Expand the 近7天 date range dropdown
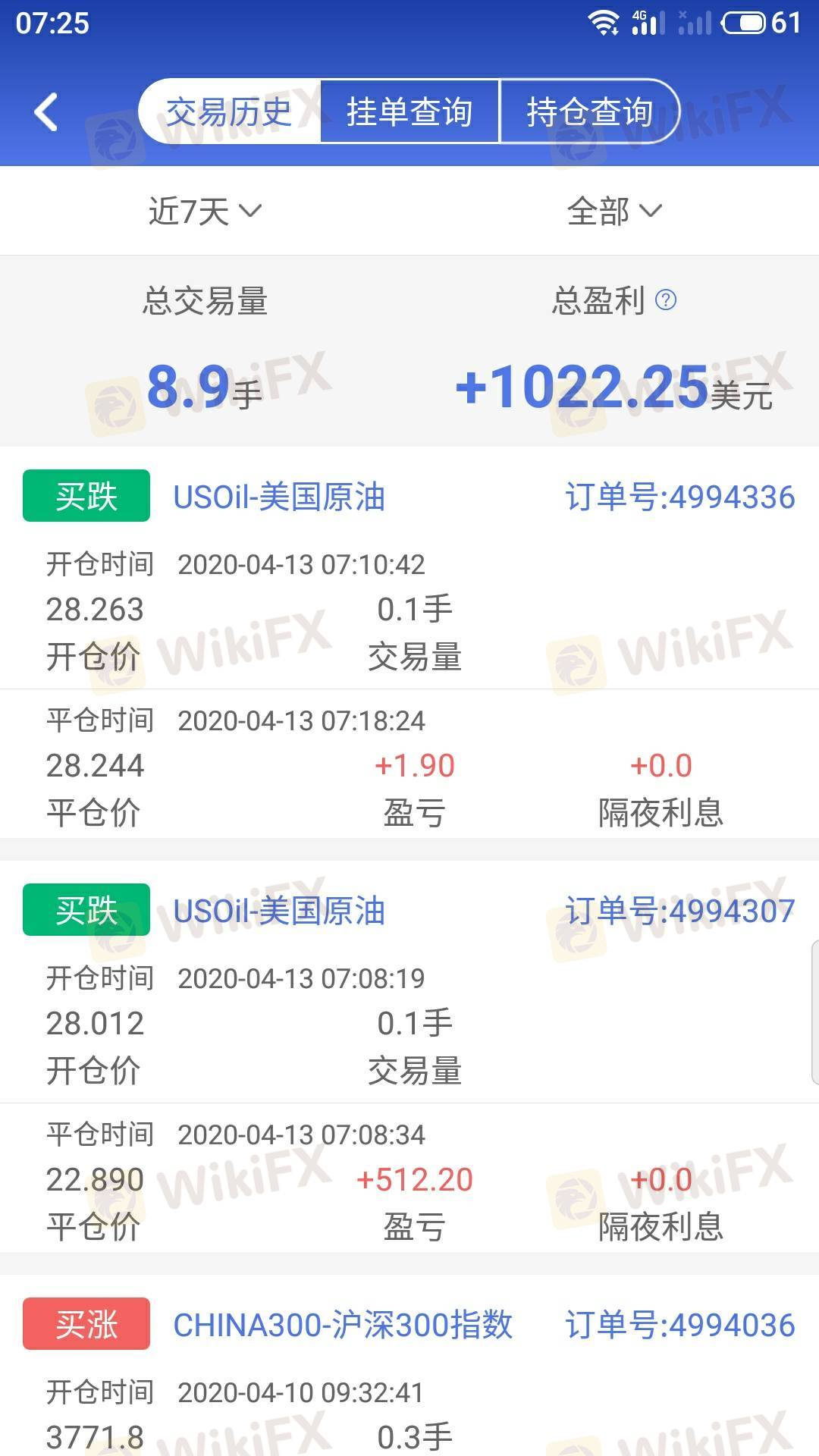 [x=205, y=211]
